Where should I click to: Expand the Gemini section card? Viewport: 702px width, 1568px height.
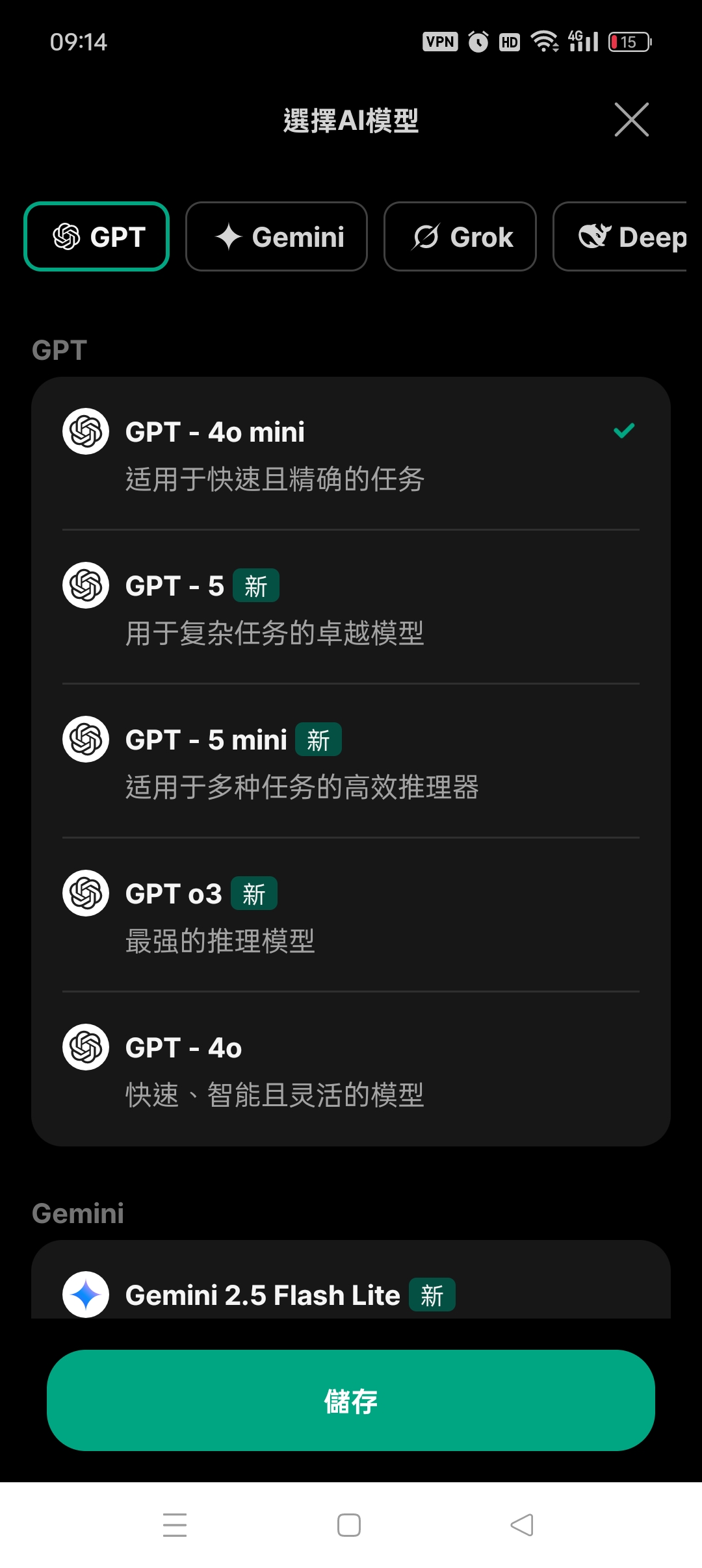point(351,1293)
